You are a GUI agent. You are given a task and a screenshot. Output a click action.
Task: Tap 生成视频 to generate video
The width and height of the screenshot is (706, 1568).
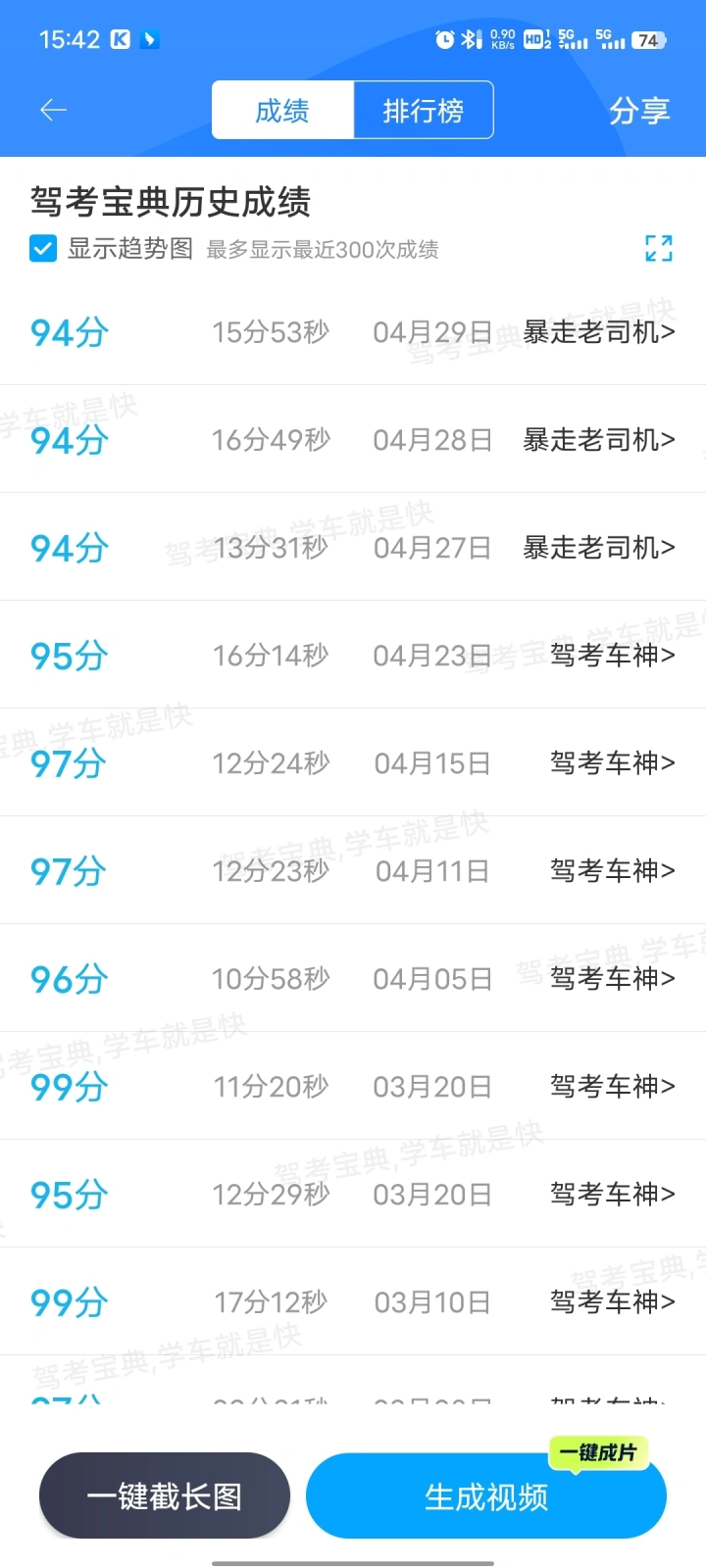(486, 1495)
